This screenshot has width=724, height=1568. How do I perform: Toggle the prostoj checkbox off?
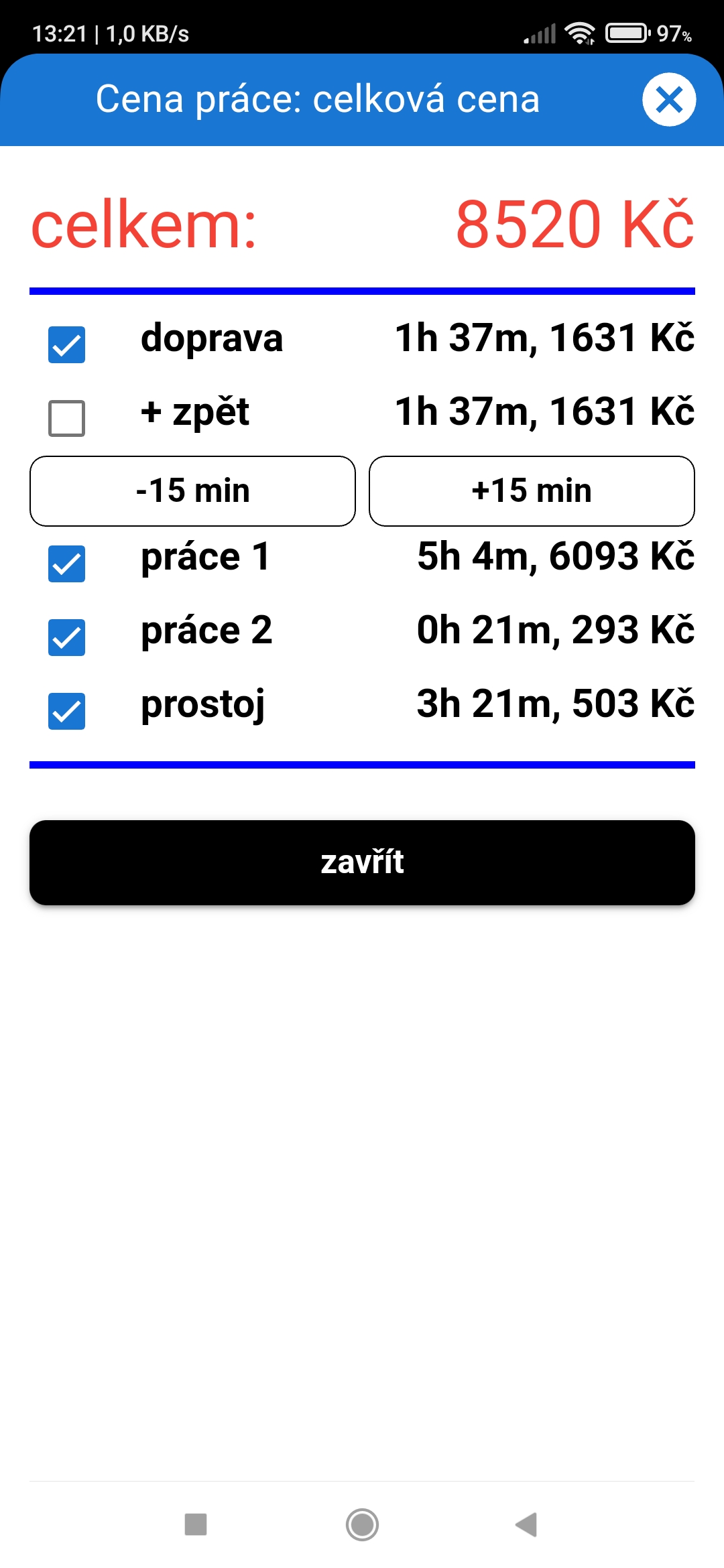pyautogui.click(x=67, y=711)
